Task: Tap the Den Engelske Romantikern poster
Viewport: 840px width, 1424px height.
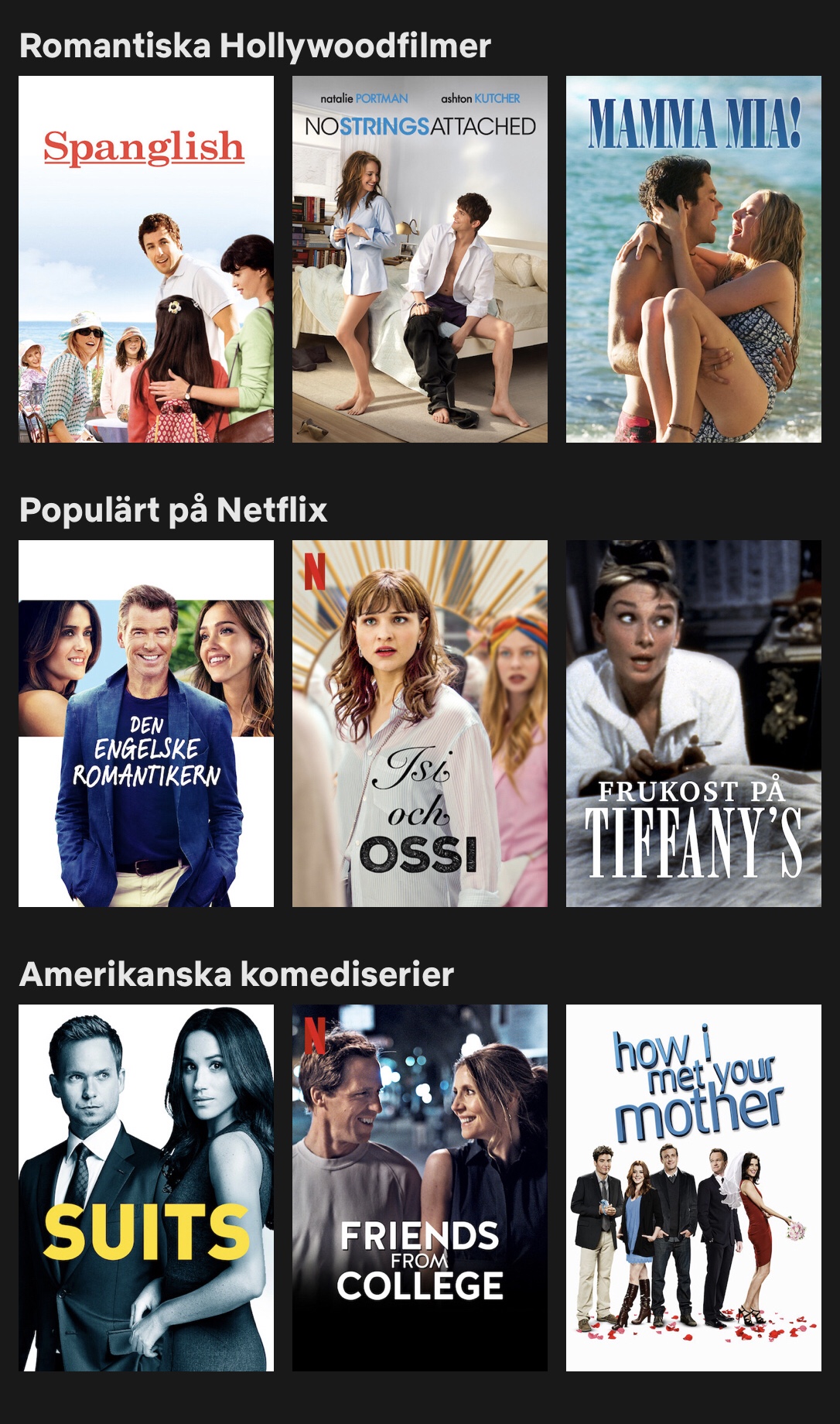Action: tap(146, 724)
